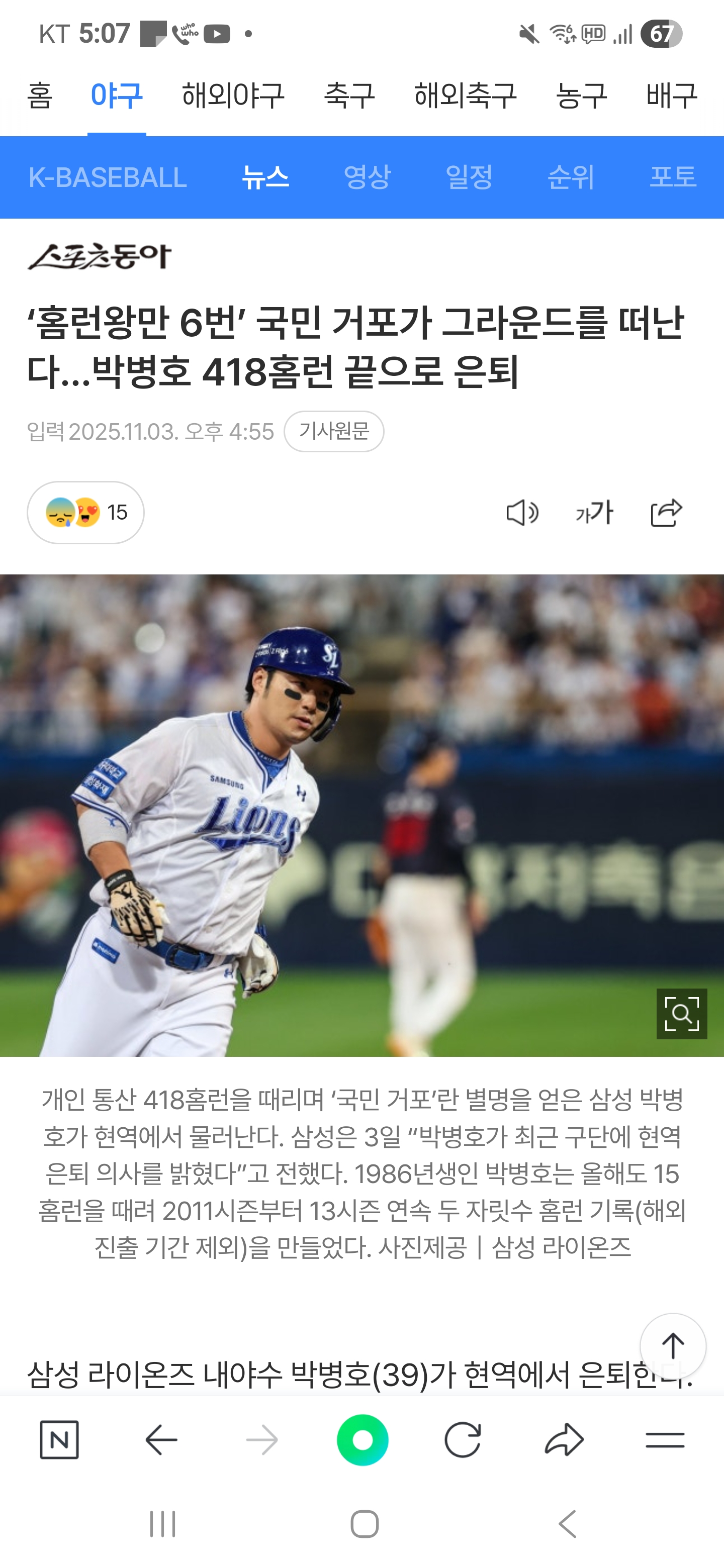Screen dimensions: 724x1568
Task: Check the 순위 rankings tab
Action: (571, 177)
